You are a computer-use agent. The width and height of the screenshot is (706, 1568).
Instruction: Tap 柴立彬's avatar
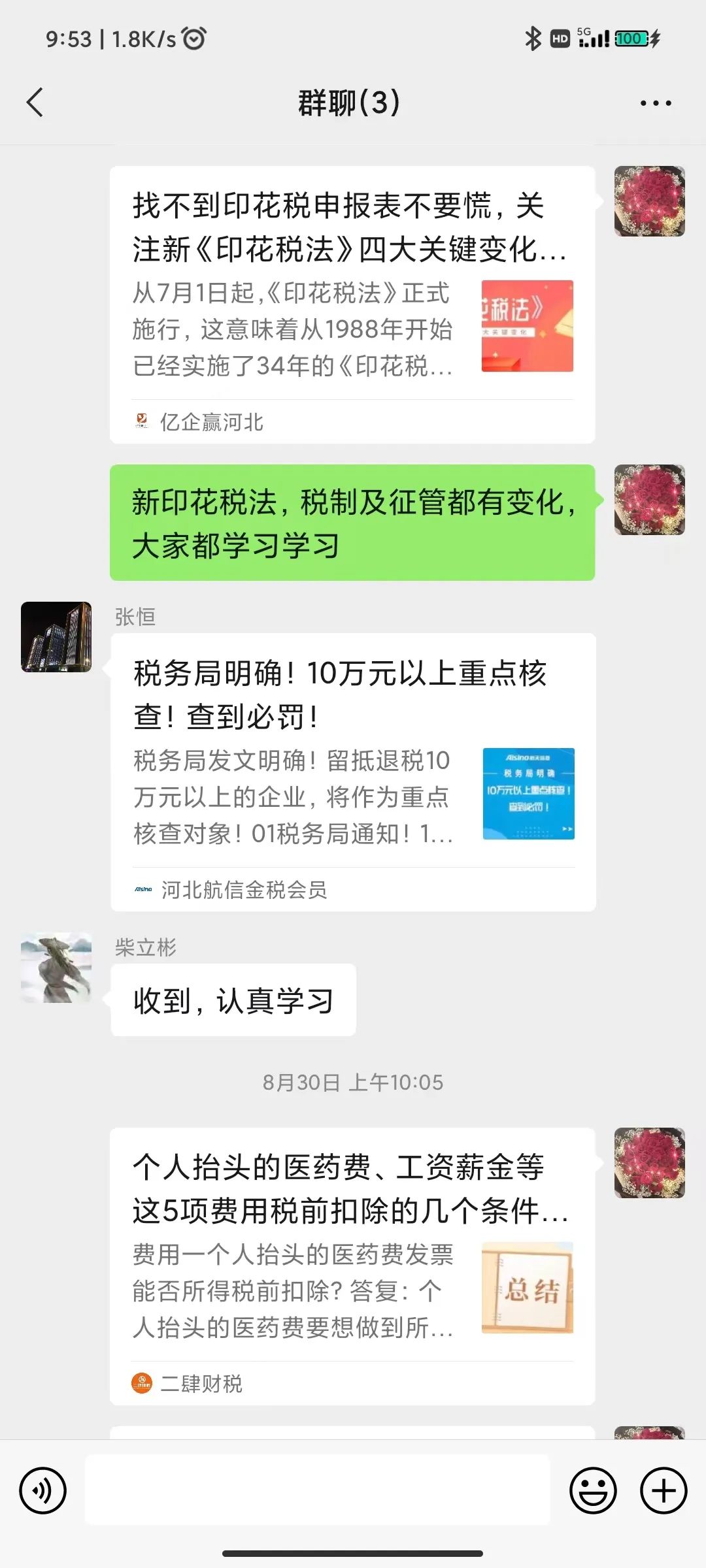pyautogui.click(x=56, y=968)
